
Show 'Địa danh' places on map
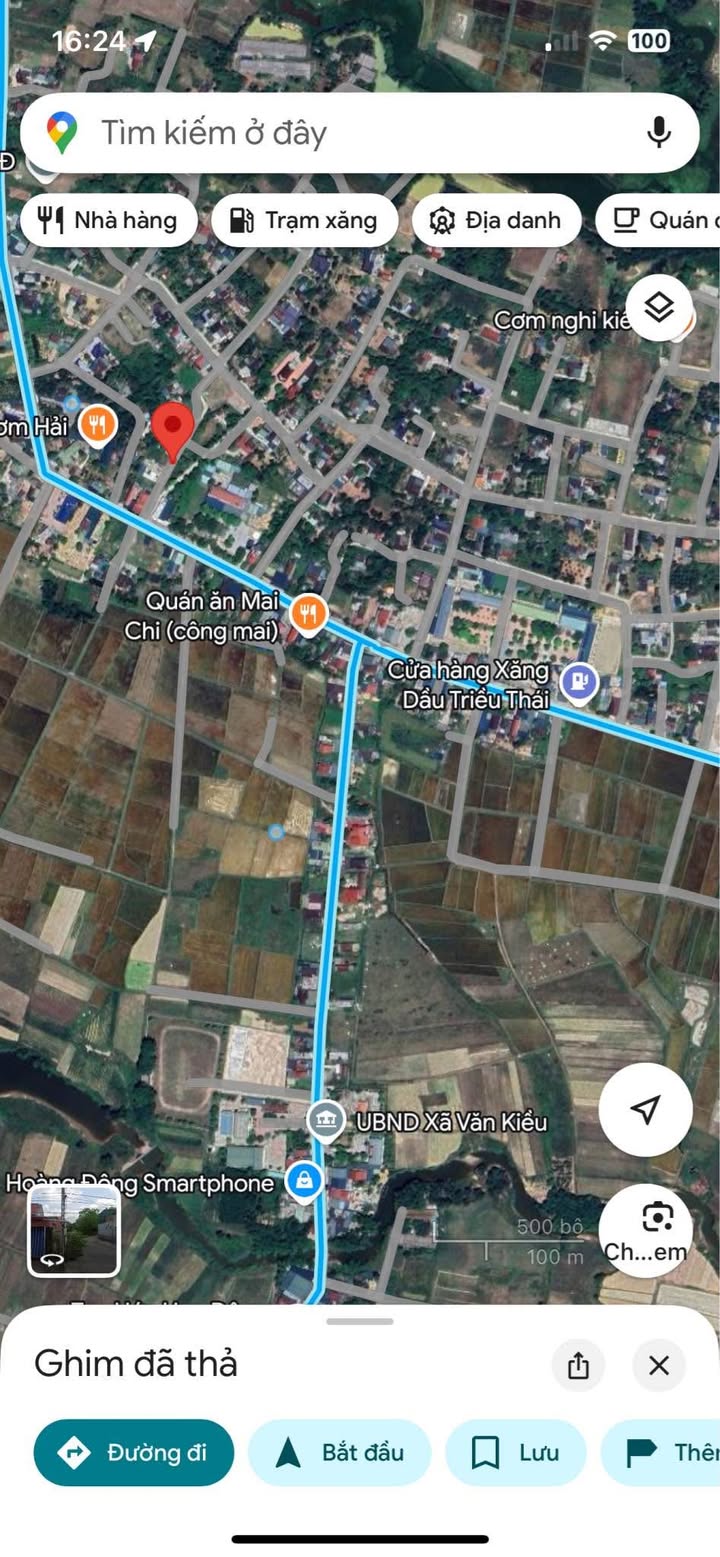(496, 221)
